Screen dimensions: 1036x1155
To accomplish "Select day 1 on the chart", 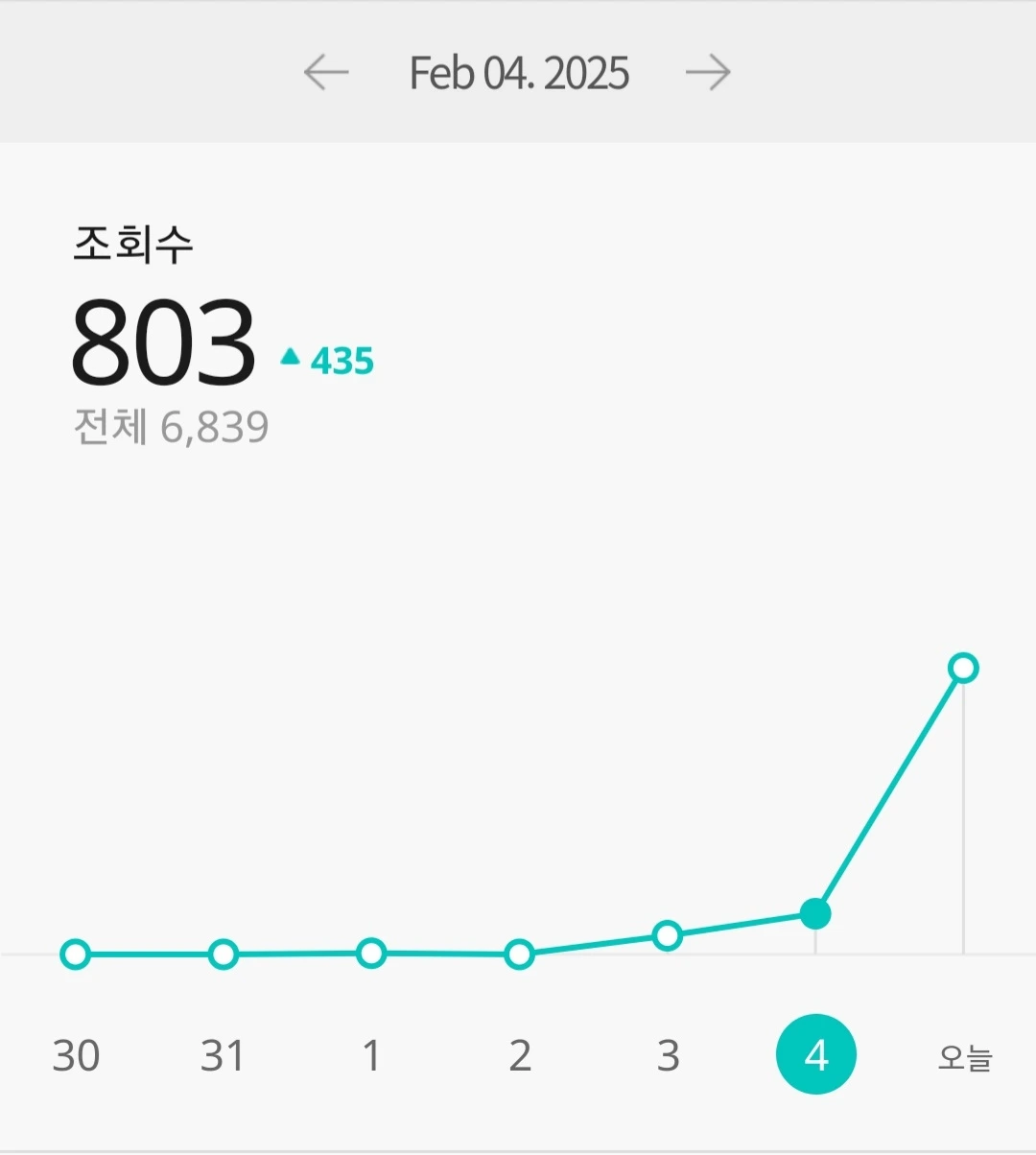I will point(371,1056).
